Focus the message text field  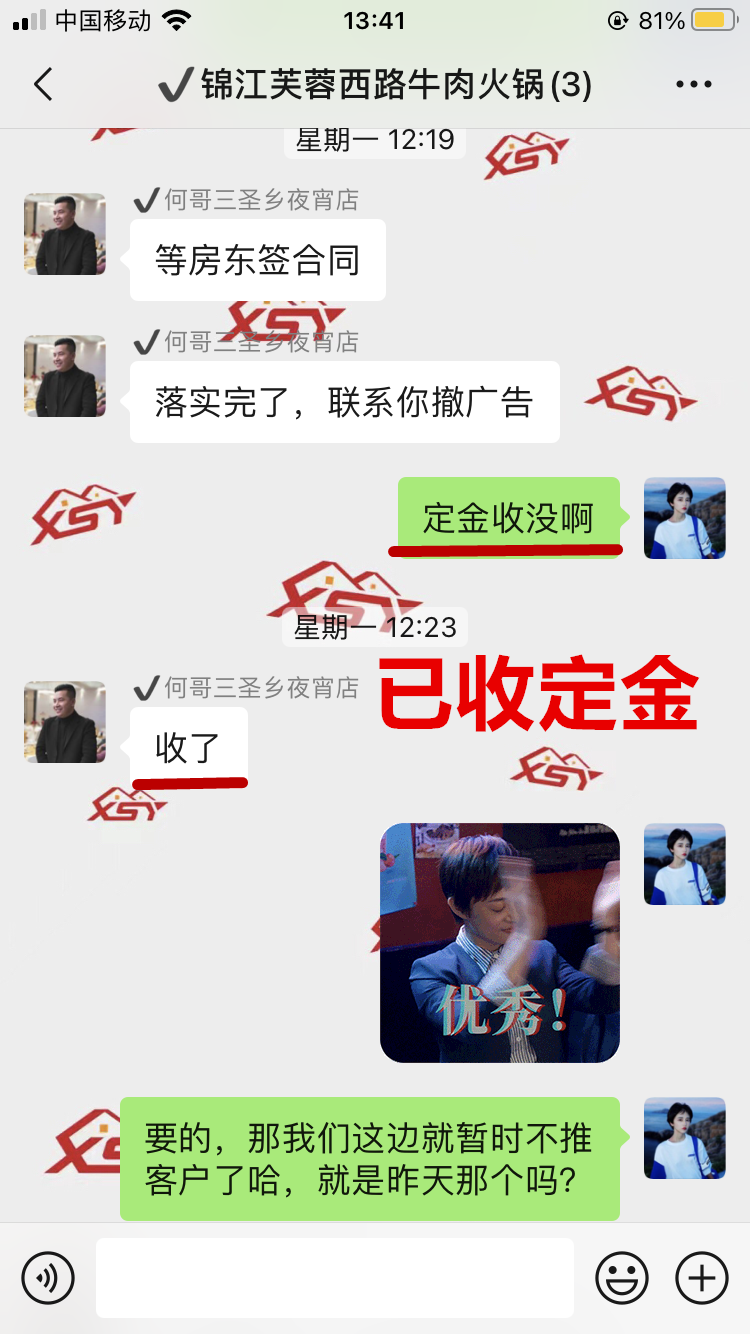[335, 1277]
